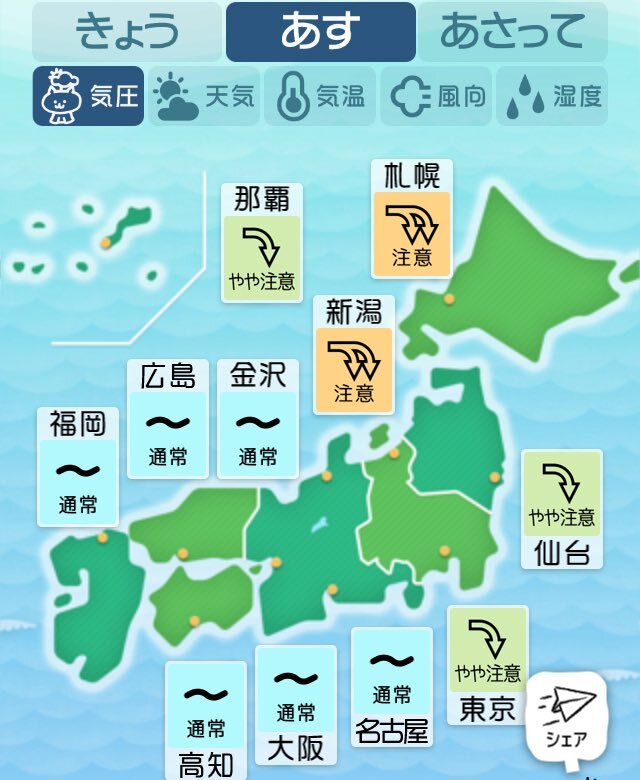Select the あす day tab
Viewport: 640px width, 780px height.
click(x=320, y=32)
